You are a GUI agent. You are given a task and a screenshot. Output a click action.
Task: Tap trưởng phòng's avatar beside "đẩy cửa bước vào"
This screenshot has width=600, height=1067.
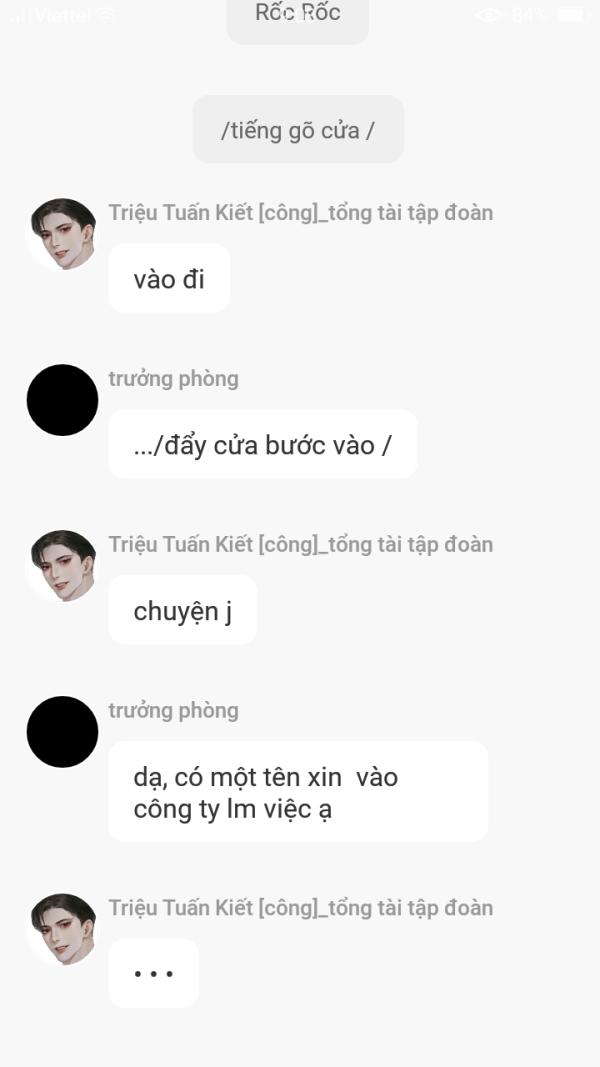point(62,400)
